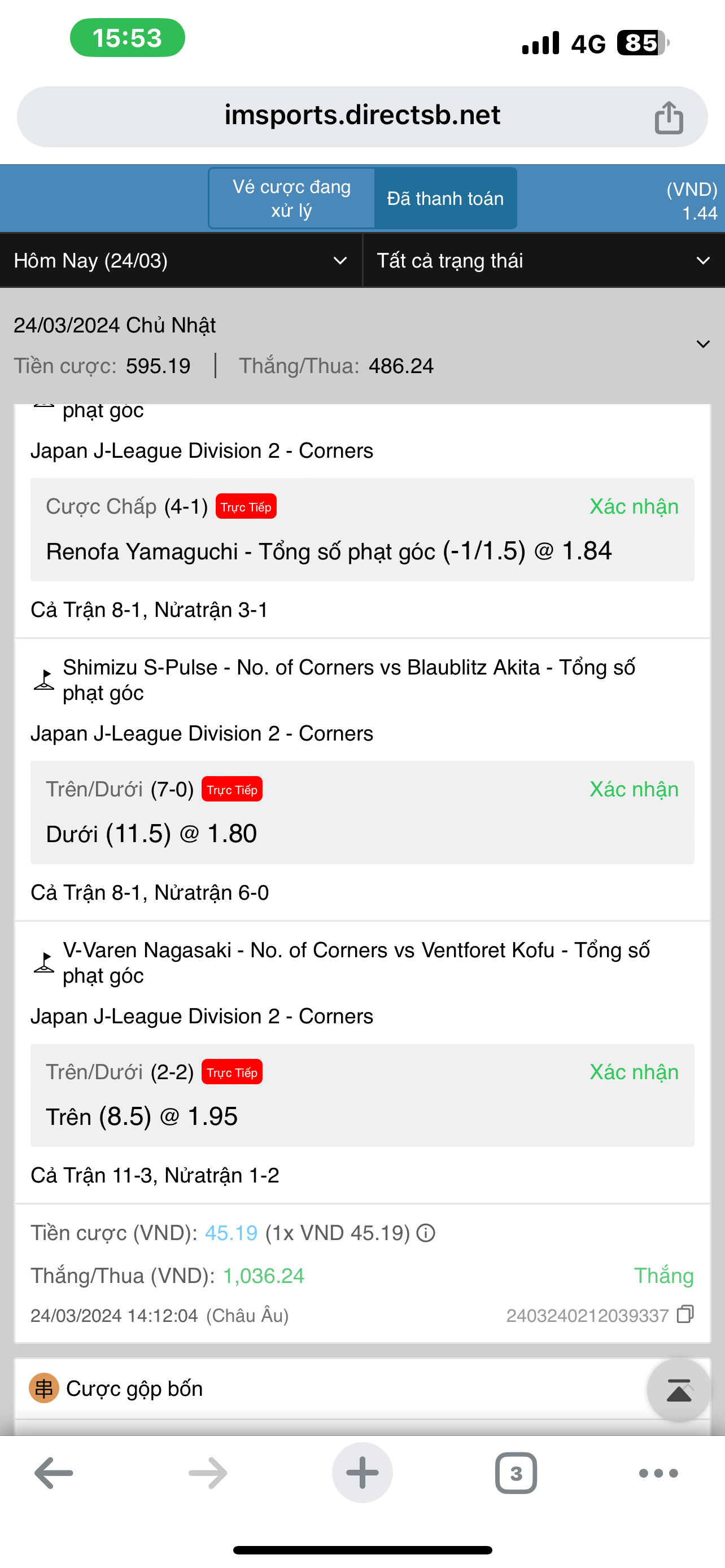The width and height of the screenshot is (725, 1568).
Task: Tap the scroll-to-top floating button
Action: click(679, 1390)
